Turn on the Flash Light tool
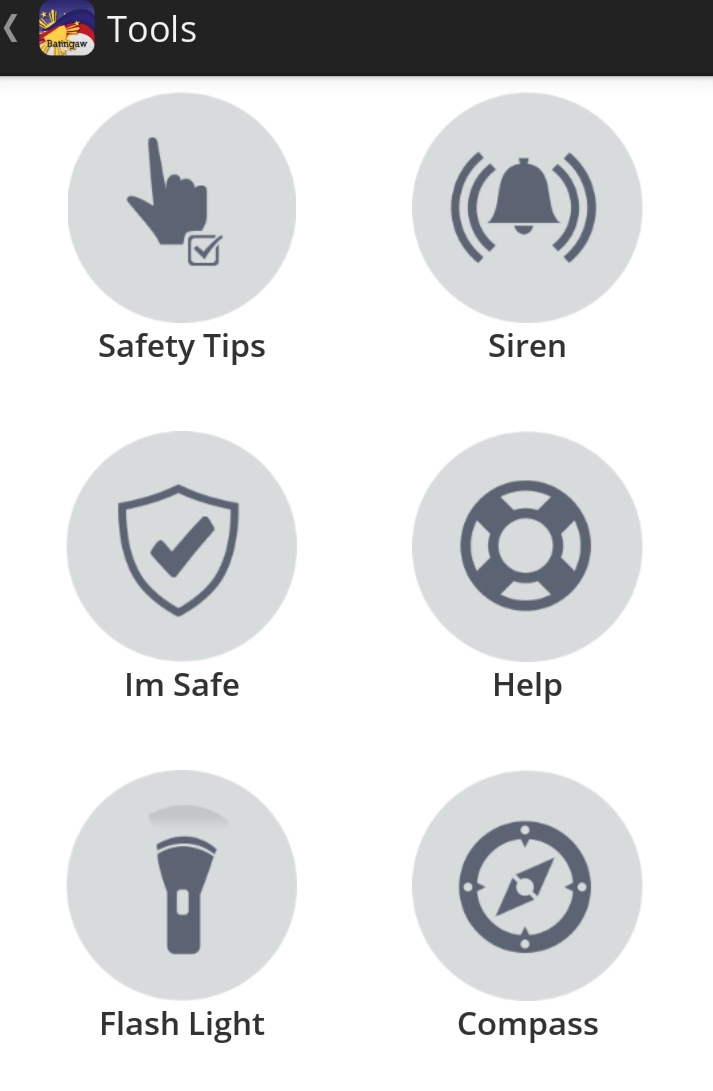Viewport: 713px width, 1091px height. point(182,885)
